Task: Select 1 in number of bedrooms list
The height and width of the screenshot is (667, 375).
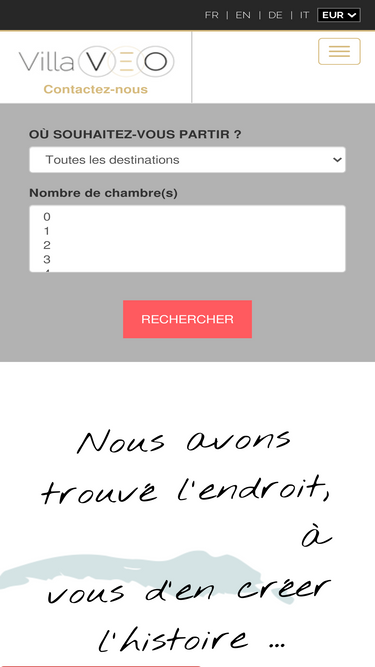Action: (188, 231)
